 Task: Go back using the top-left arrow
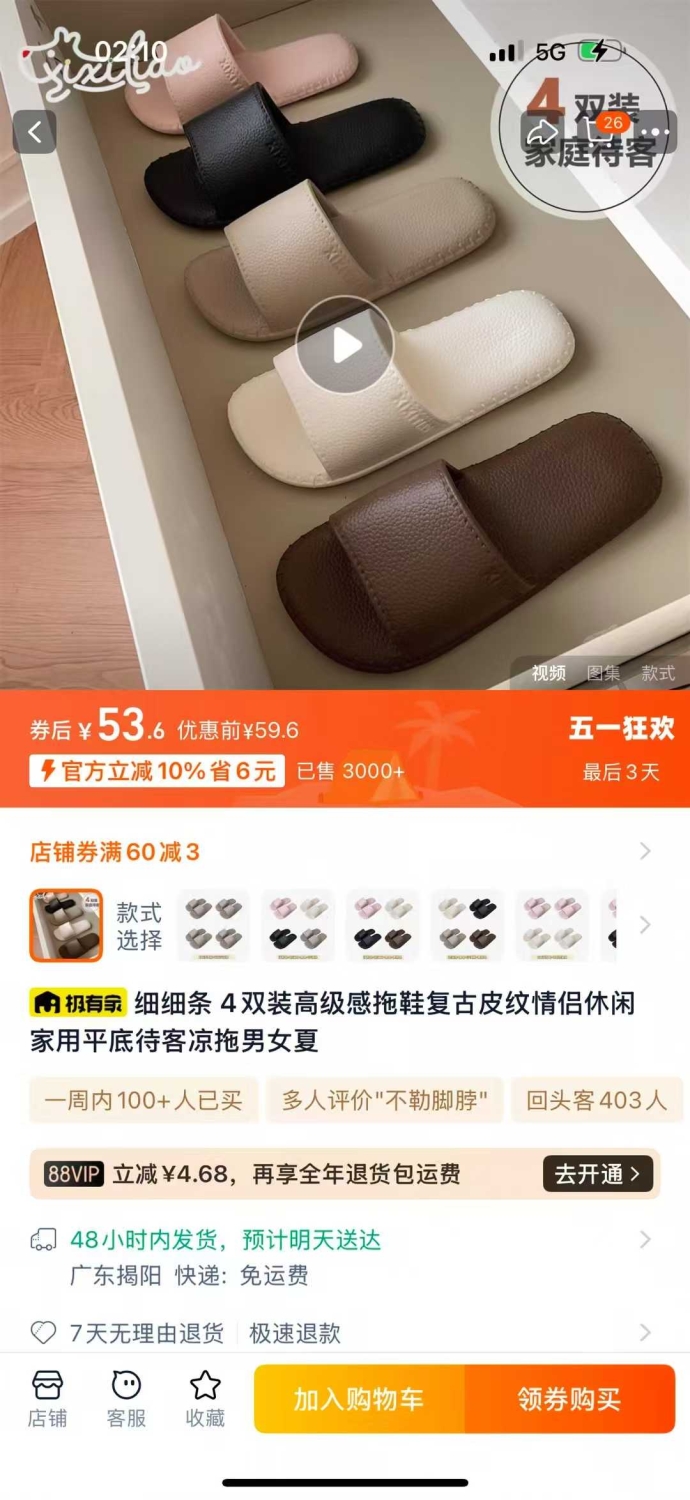coord(34,132)
